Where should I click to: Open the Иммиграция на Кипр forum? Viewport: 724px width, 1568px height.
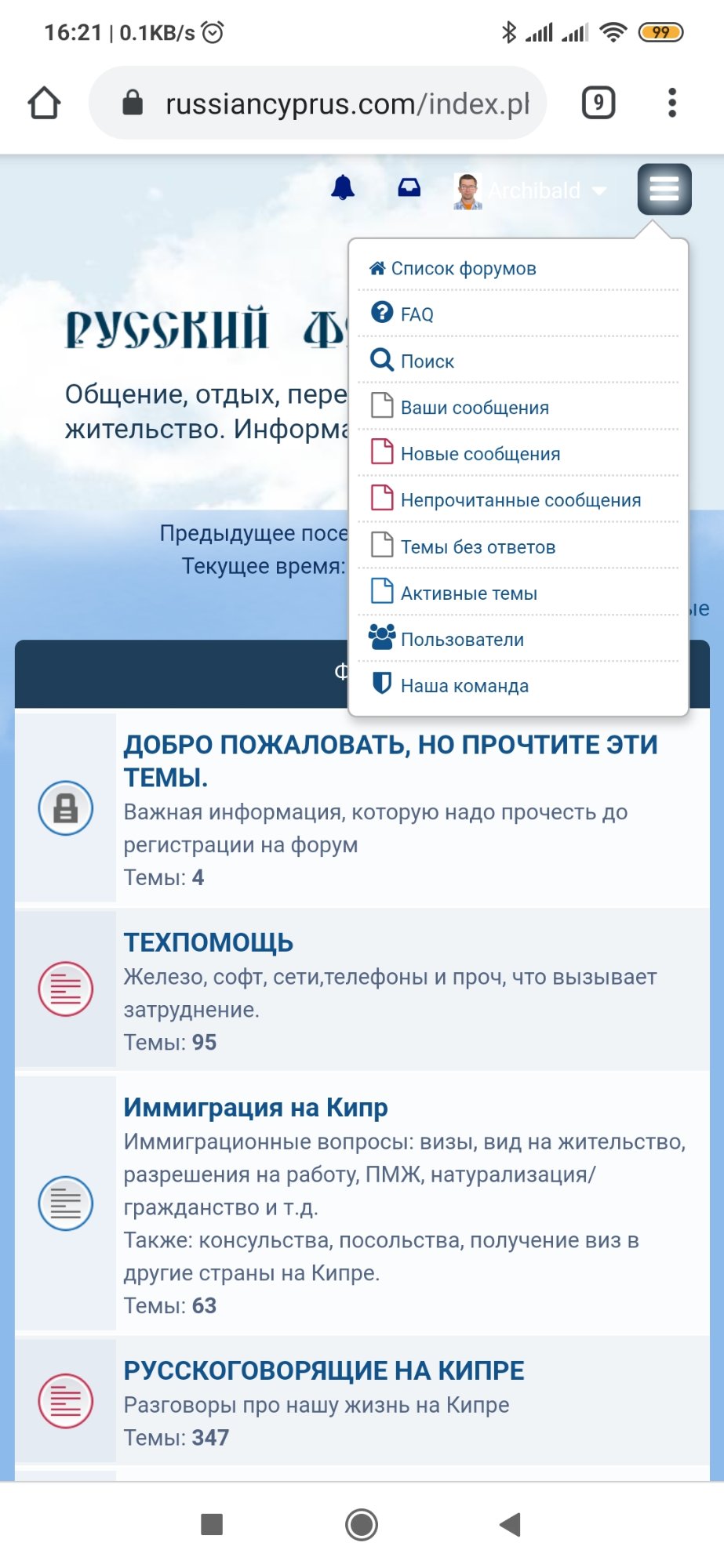(x=256, y=1107)
